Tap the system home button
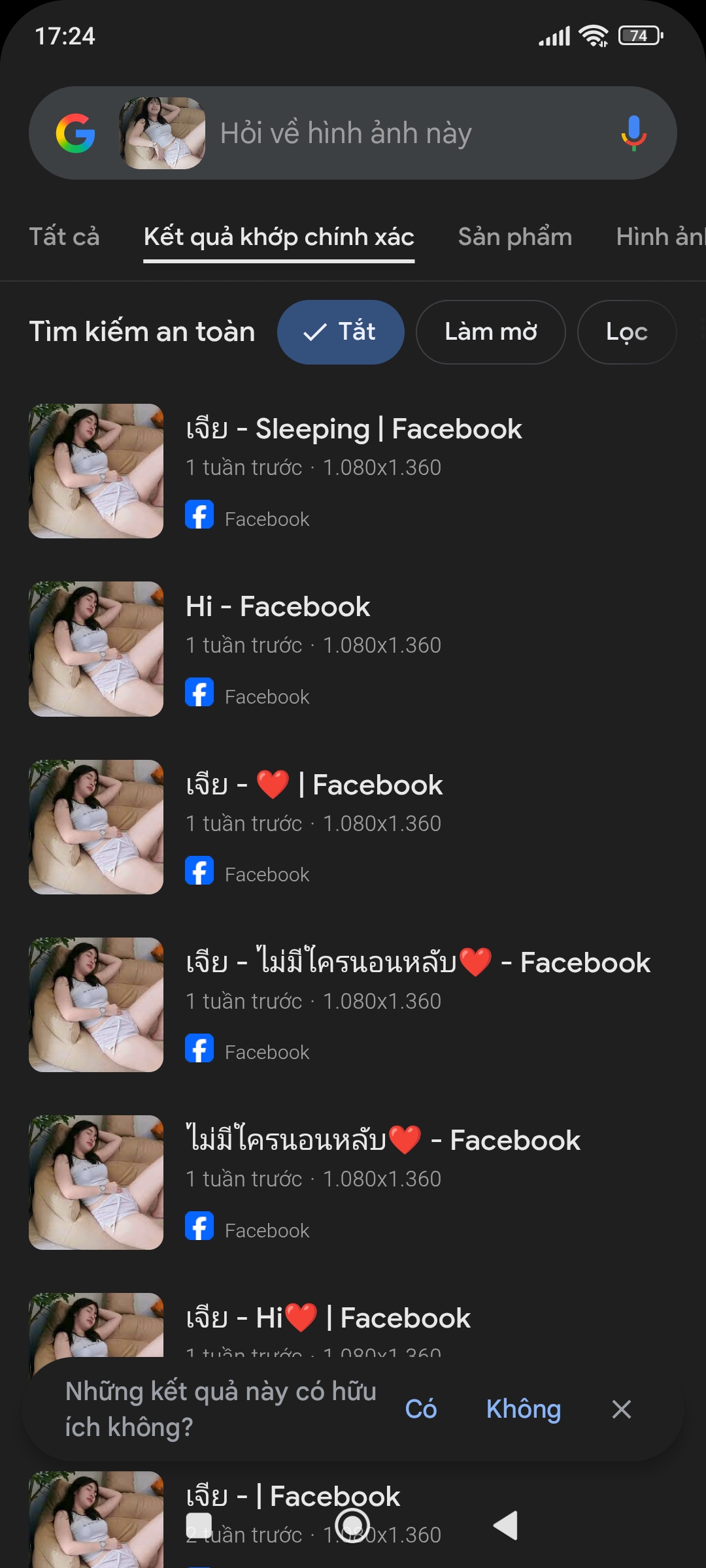 [352, 1526]
